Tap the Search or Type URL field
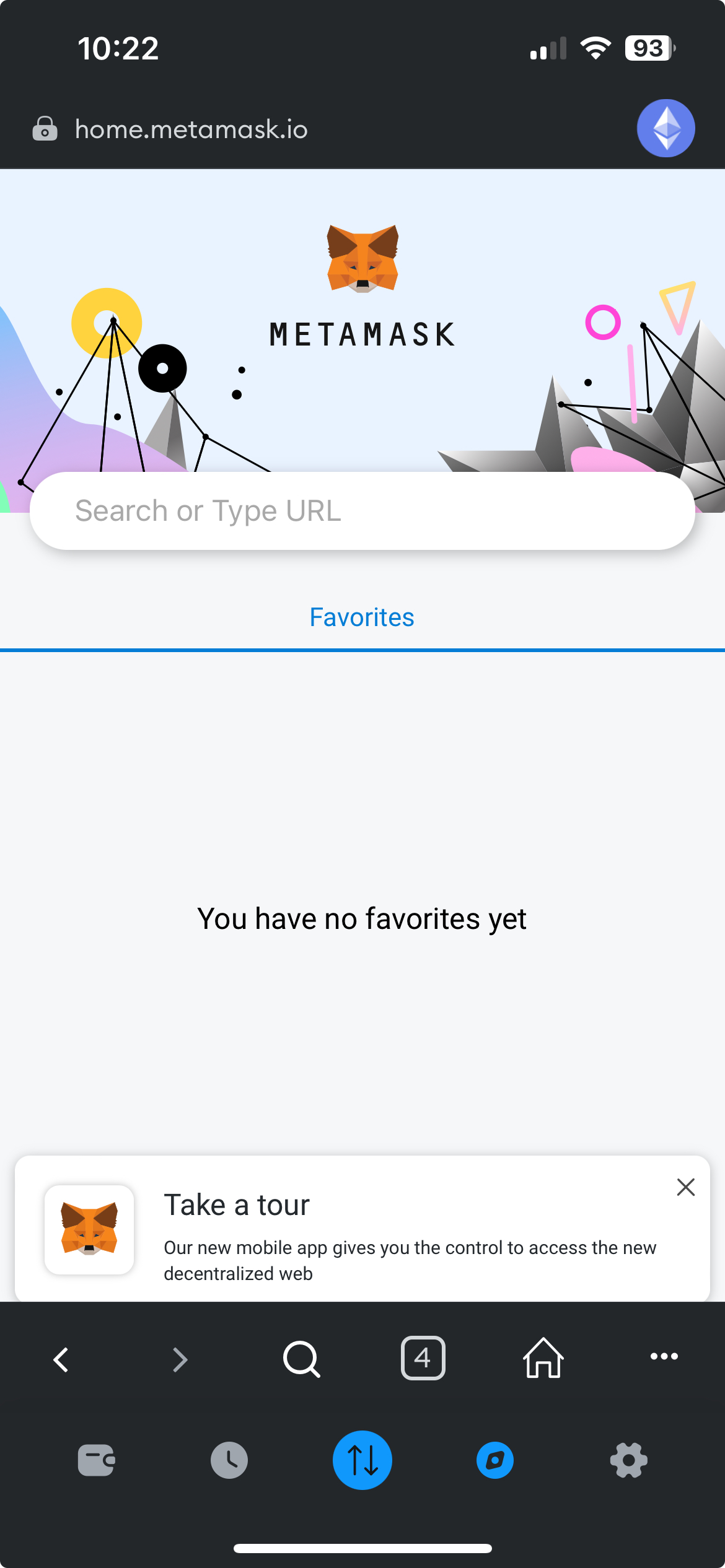 pyautogui.click(x=362, y=511)
